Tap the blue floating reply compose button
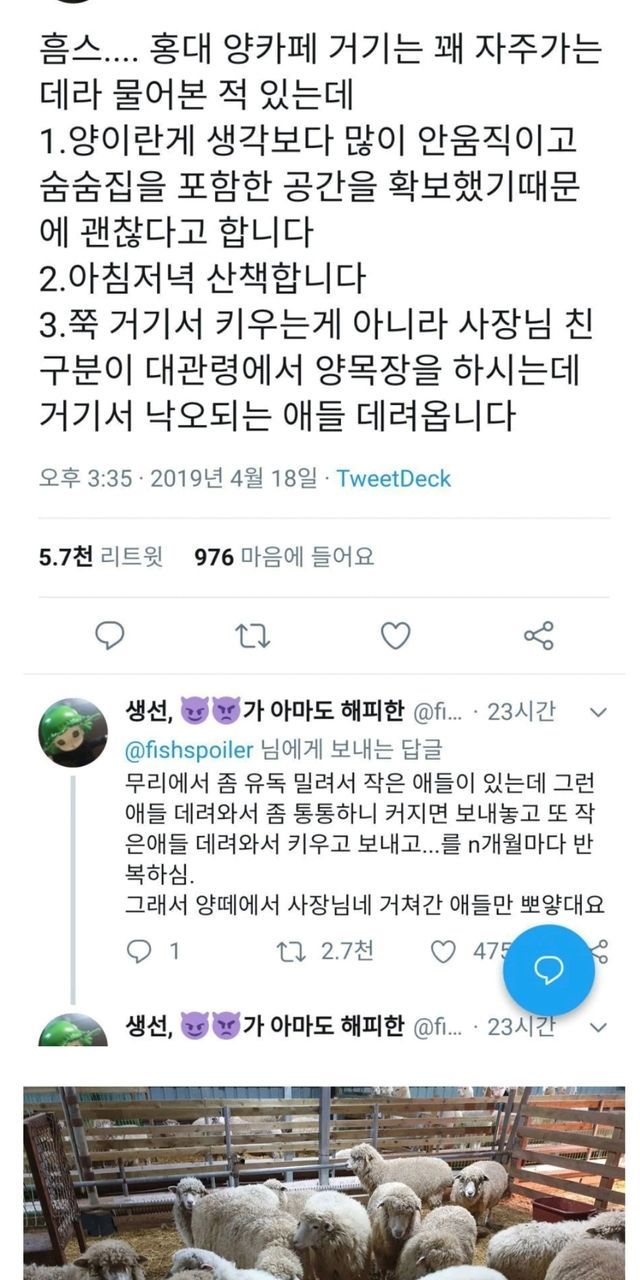Viewport: 640px width, 1280px height. point(548,971)
